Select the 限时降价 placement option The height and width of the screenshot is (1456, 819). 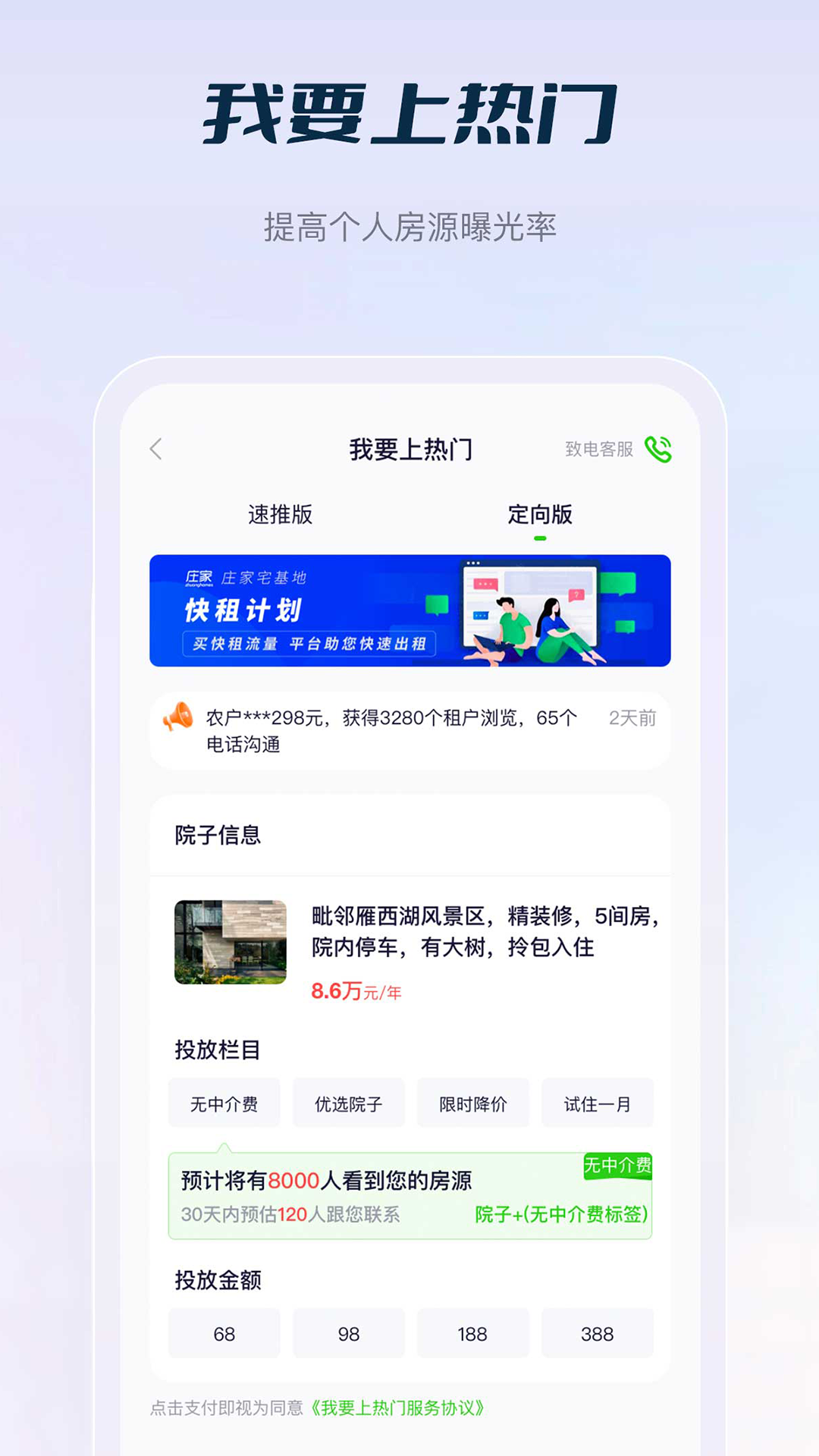click(x=472, y=1103)
